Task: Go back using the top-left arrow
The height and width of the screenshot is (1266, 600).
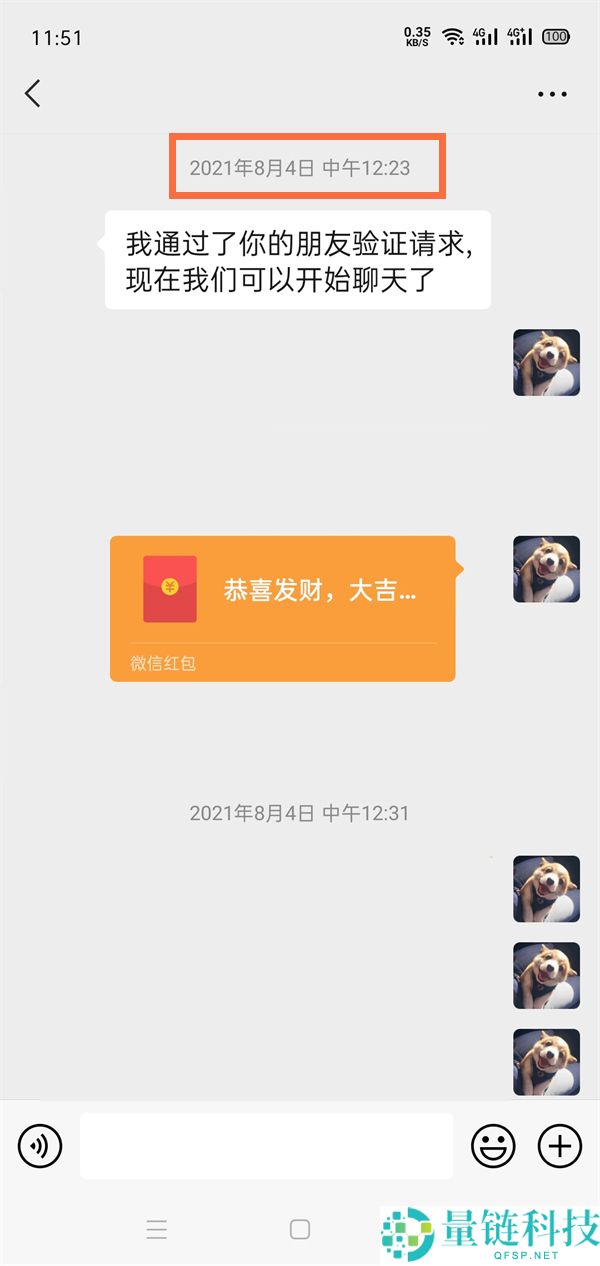Action: (33, 94)
